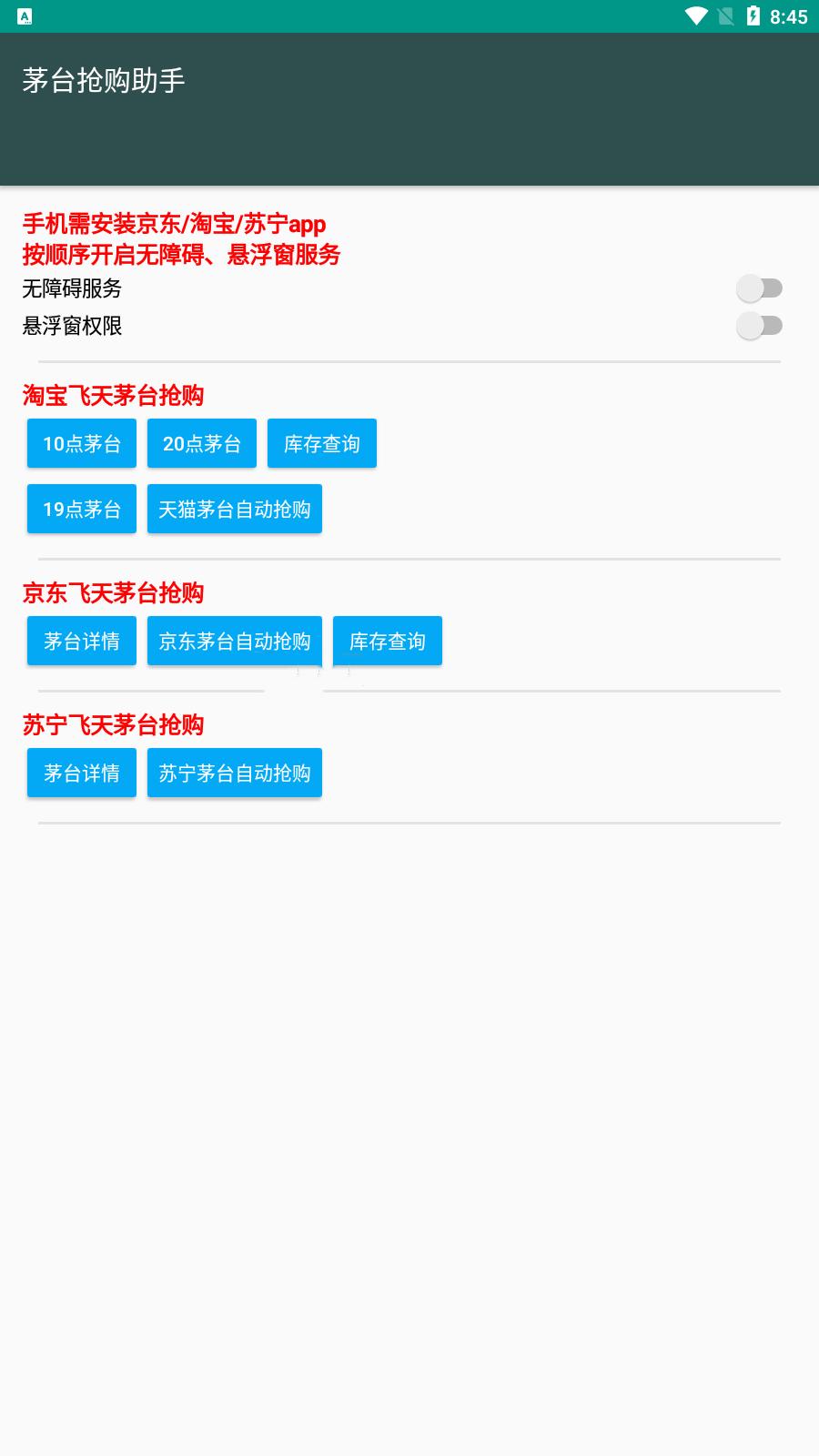
Task: Start 京东茅台自动抢购
Action: pos(234,641)
